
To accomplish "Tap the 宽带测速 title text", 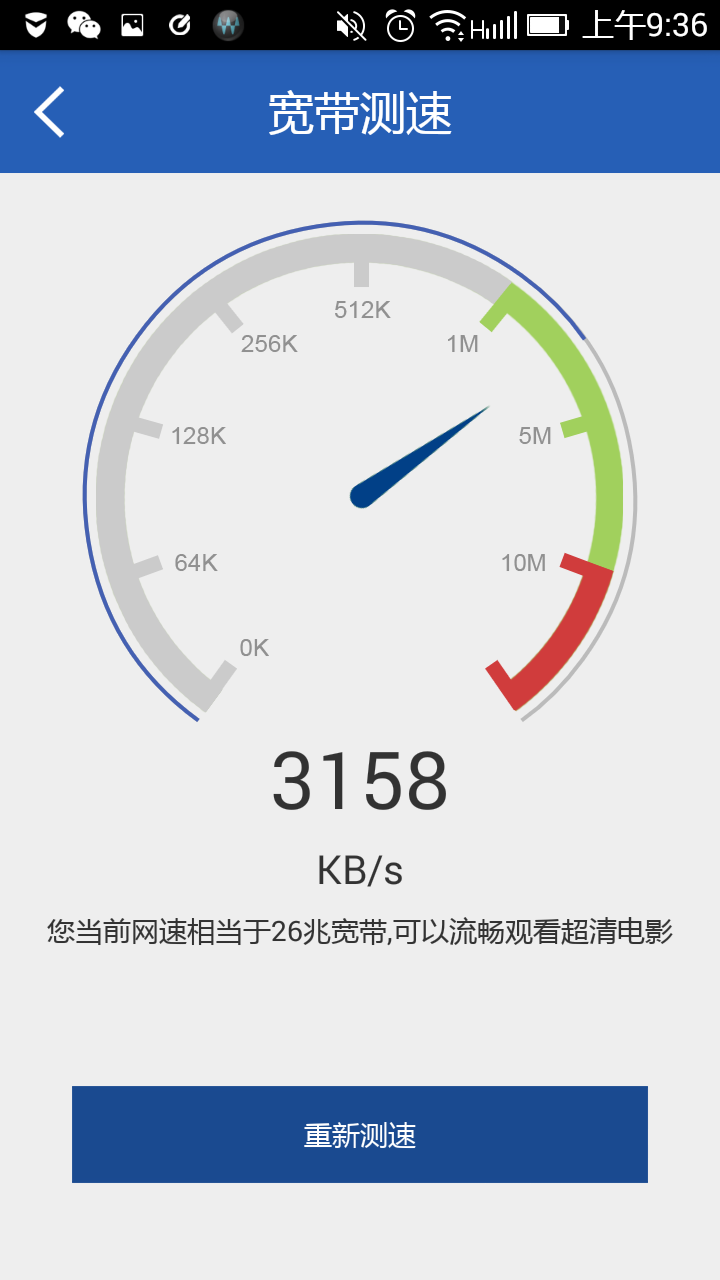I will click(359, 112).
